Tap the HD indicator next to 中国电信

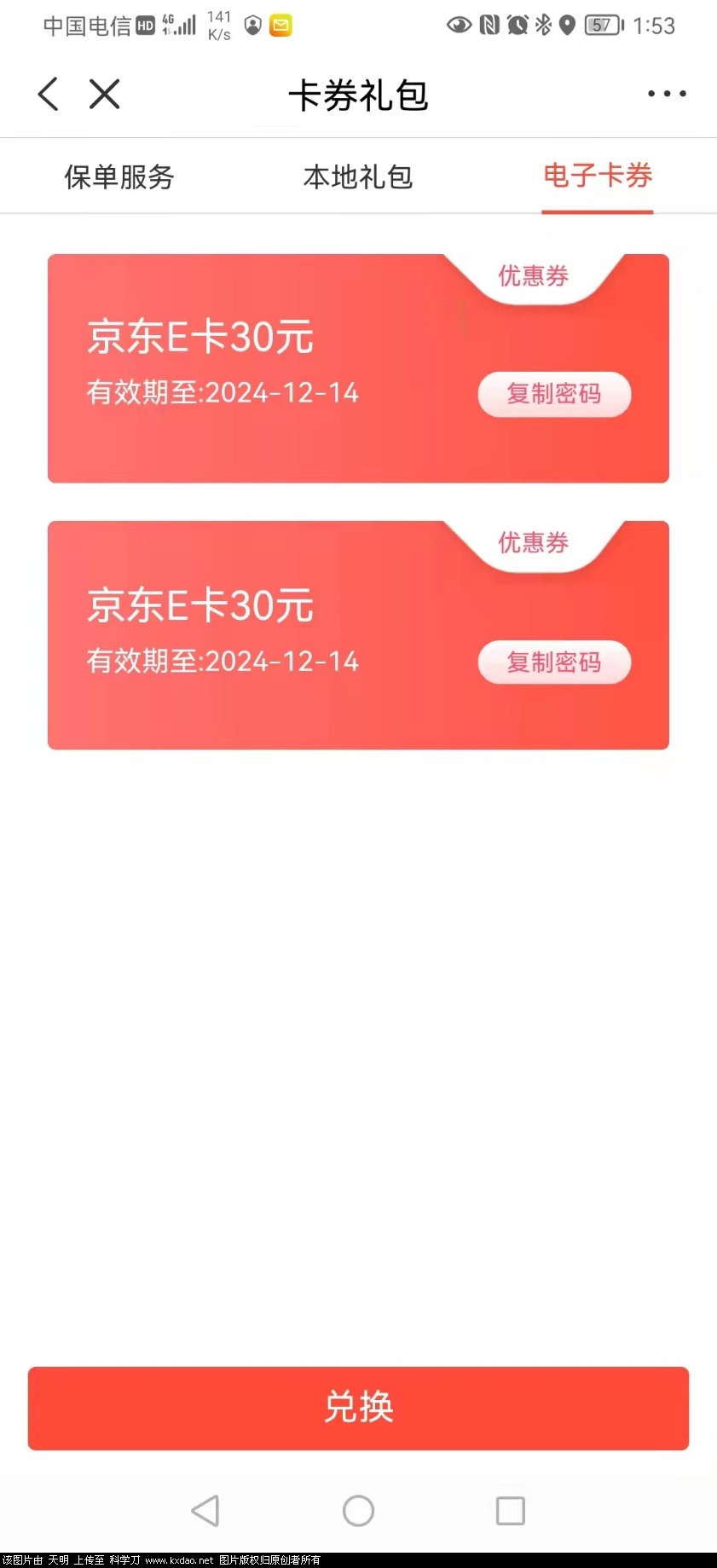(147, 26)
